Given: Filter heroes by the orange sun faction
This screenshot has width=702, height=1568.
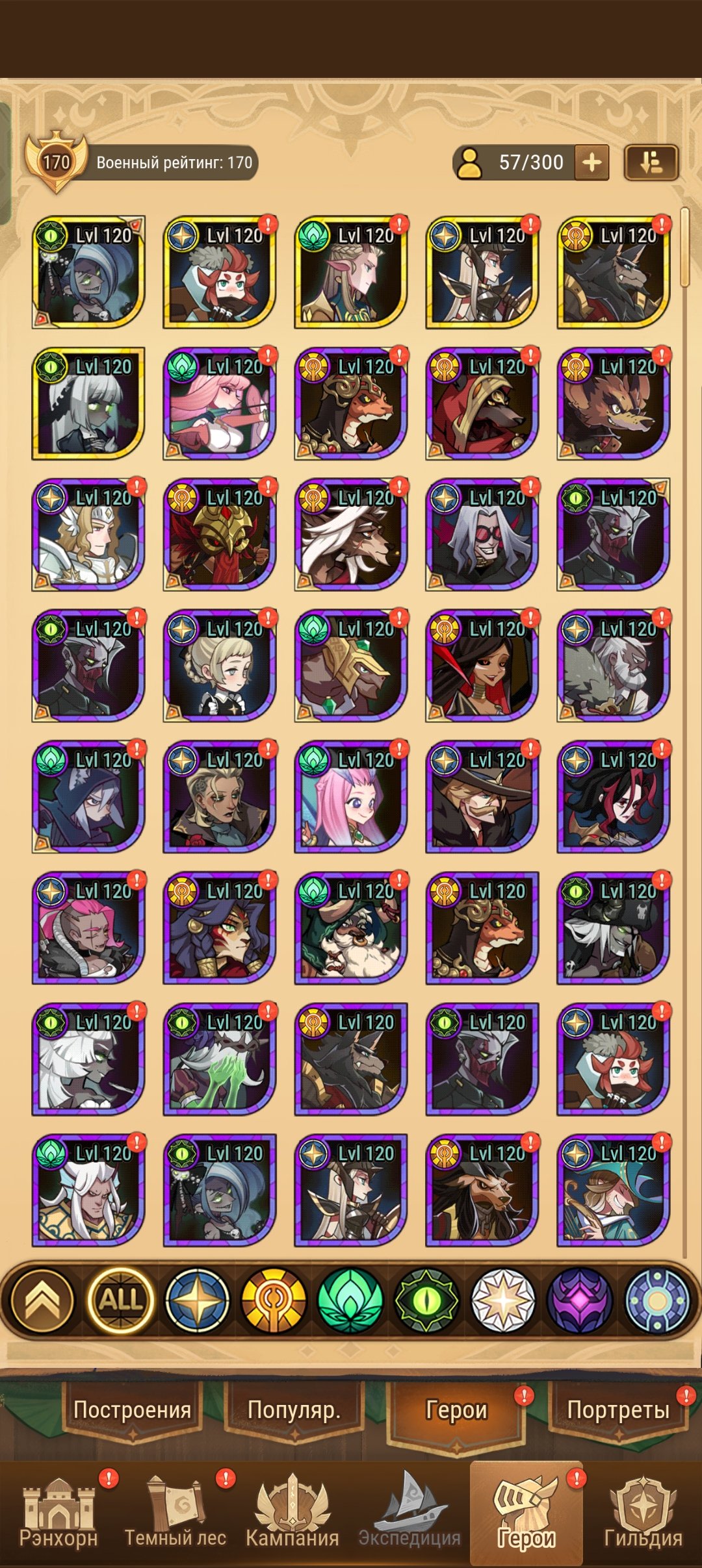Looking at the screenshot, I should (274, 1300).
